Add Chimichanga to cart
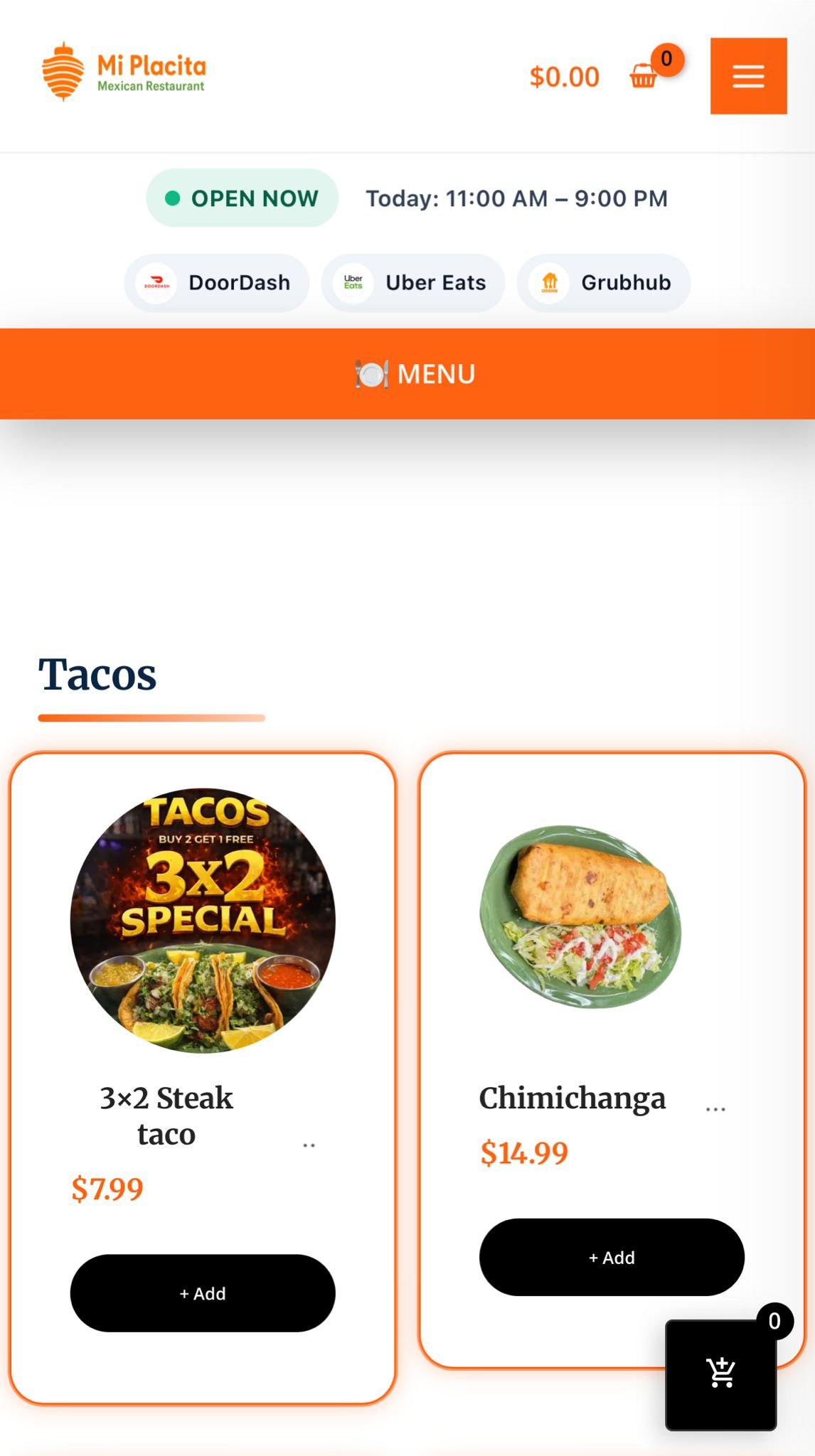Image resolution: width=815 pixels, height=1456 pixels. pos(612,1257)
